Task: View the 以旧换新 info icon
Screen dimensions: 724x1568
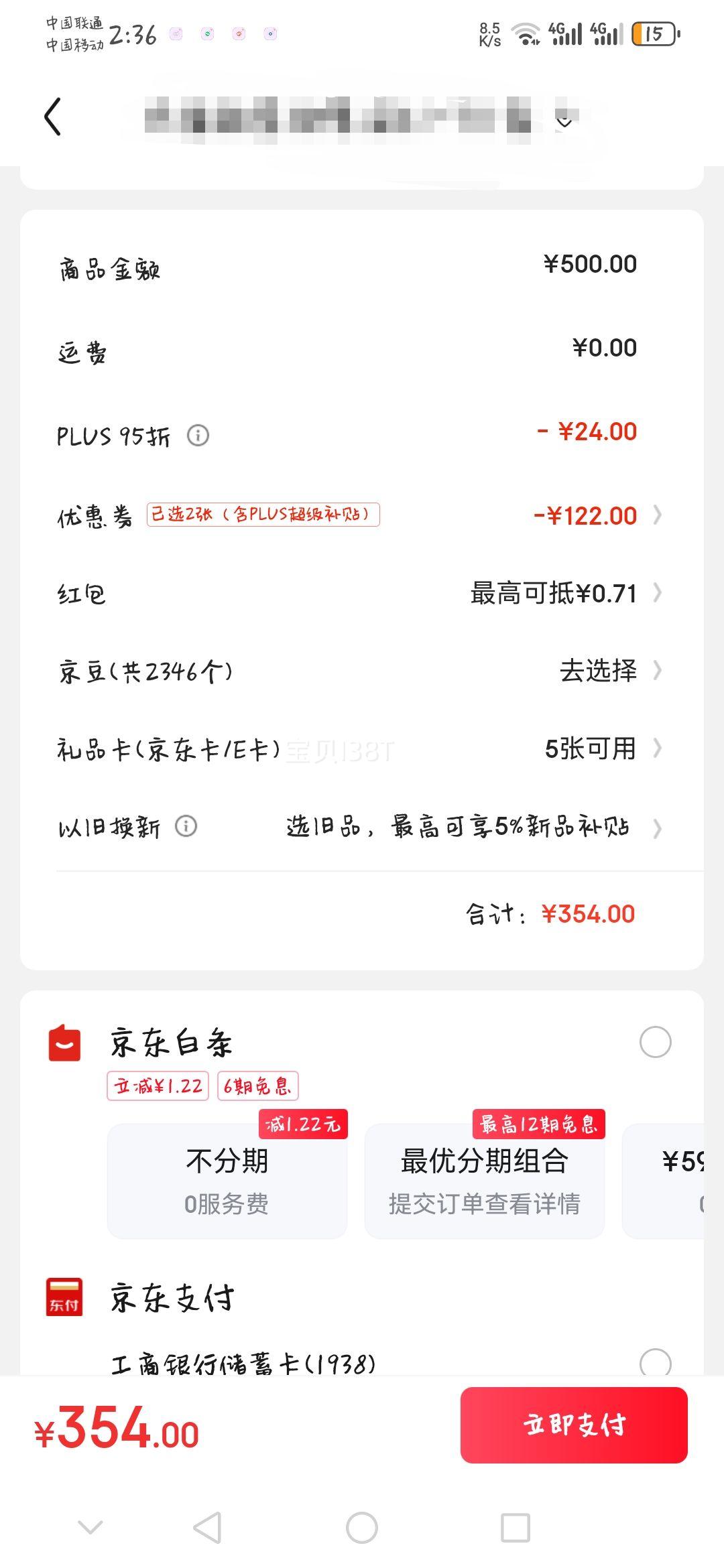Action: 186,826
